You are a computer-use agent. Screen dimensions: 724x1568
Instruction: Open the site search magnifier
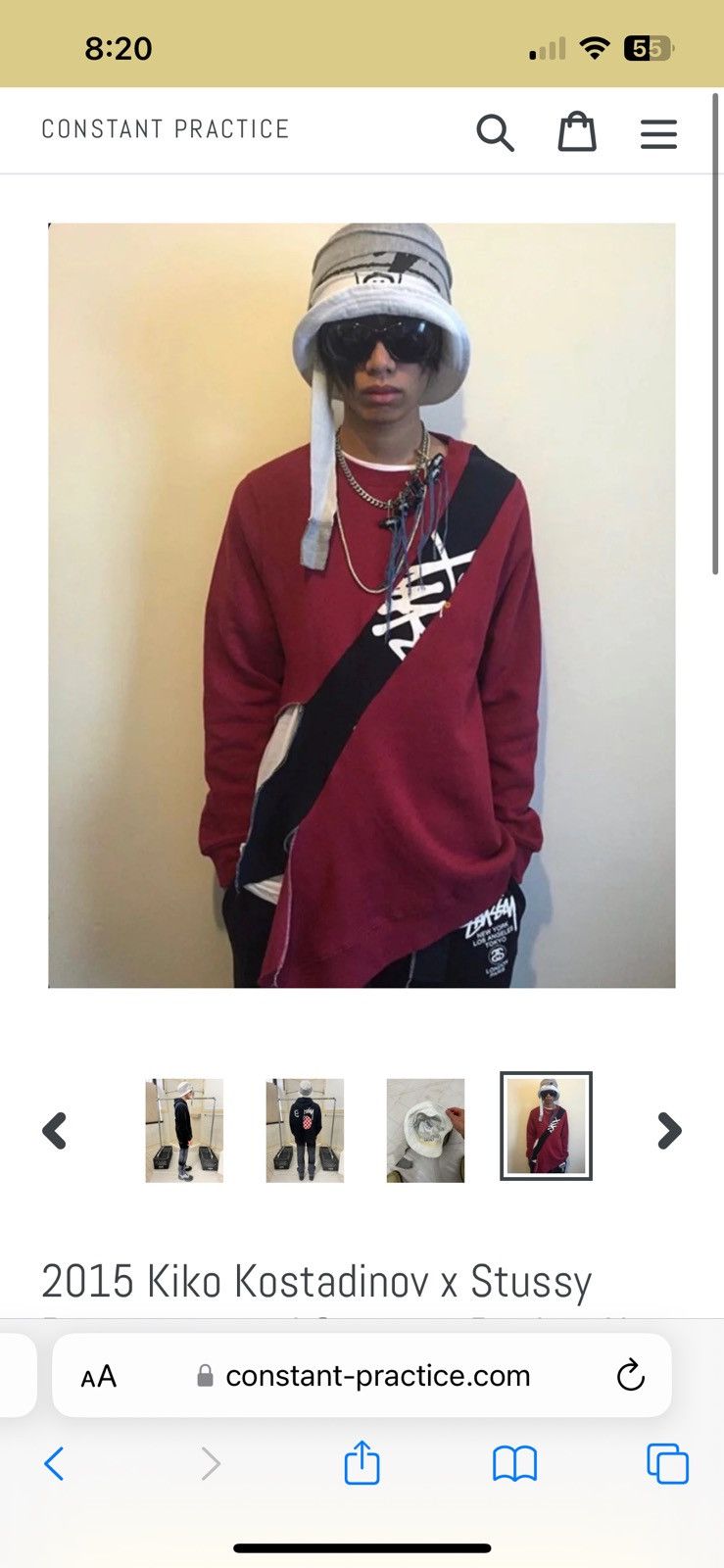click(495, 132)
